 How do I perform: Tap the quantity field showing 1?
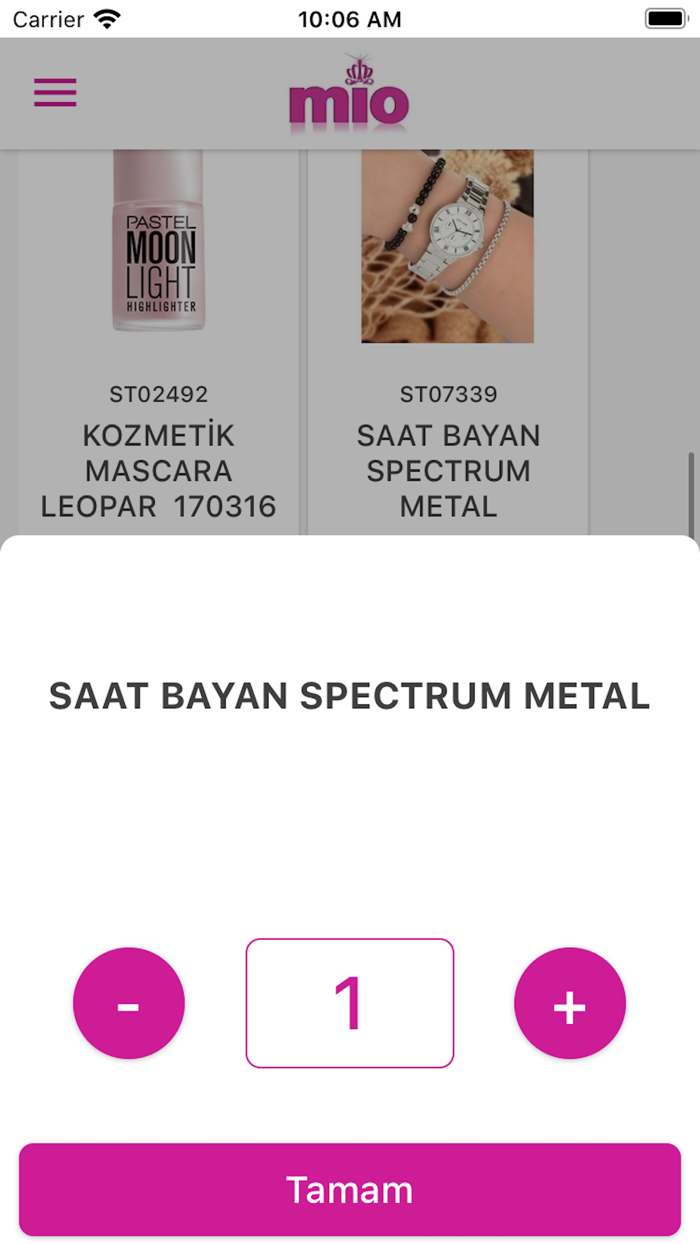pyautogui.click(x=350, y=1003)
